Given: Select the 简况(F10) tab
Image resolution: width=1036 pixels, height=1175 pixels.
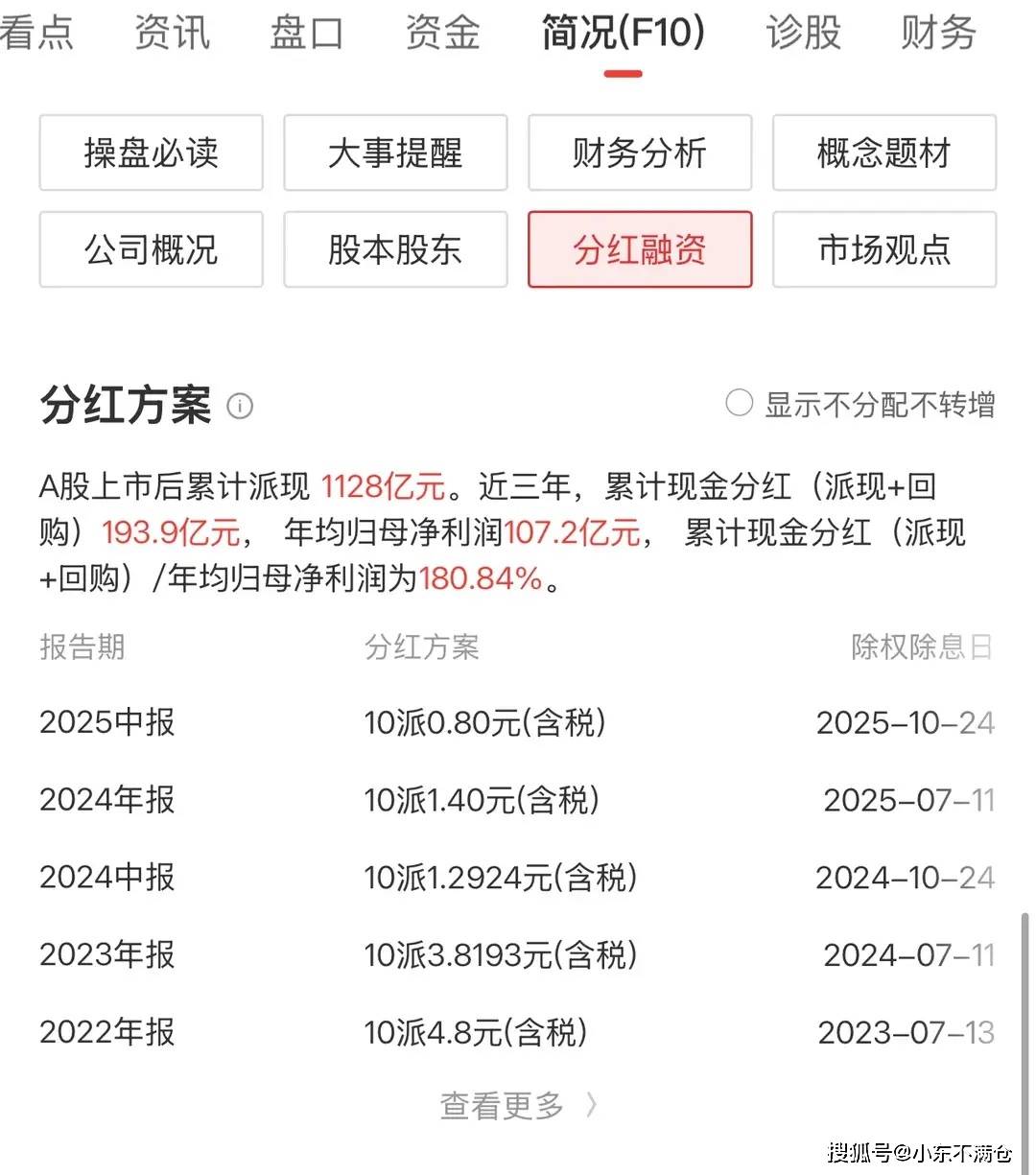Looking at the screenshot, I should (x=623, y=33).
